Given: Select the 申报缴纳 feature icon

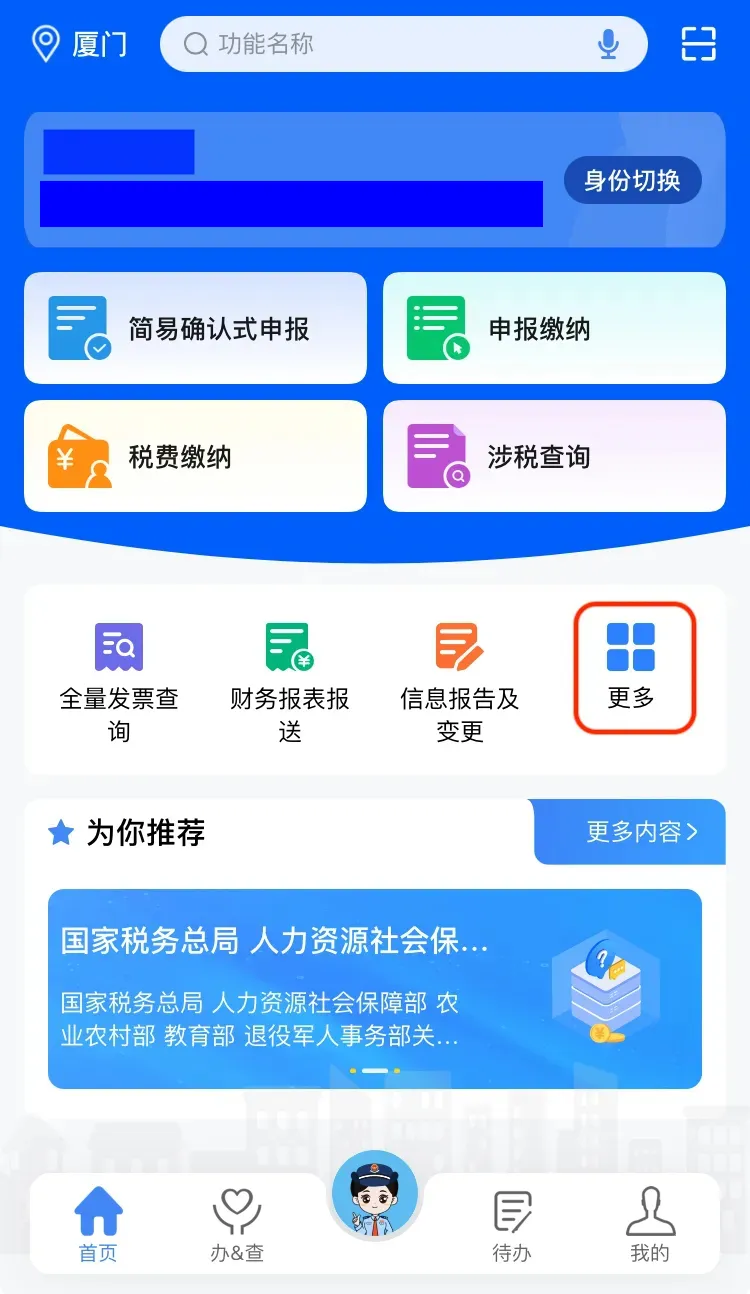Looking at the screenshot, I should click(553, 327).
